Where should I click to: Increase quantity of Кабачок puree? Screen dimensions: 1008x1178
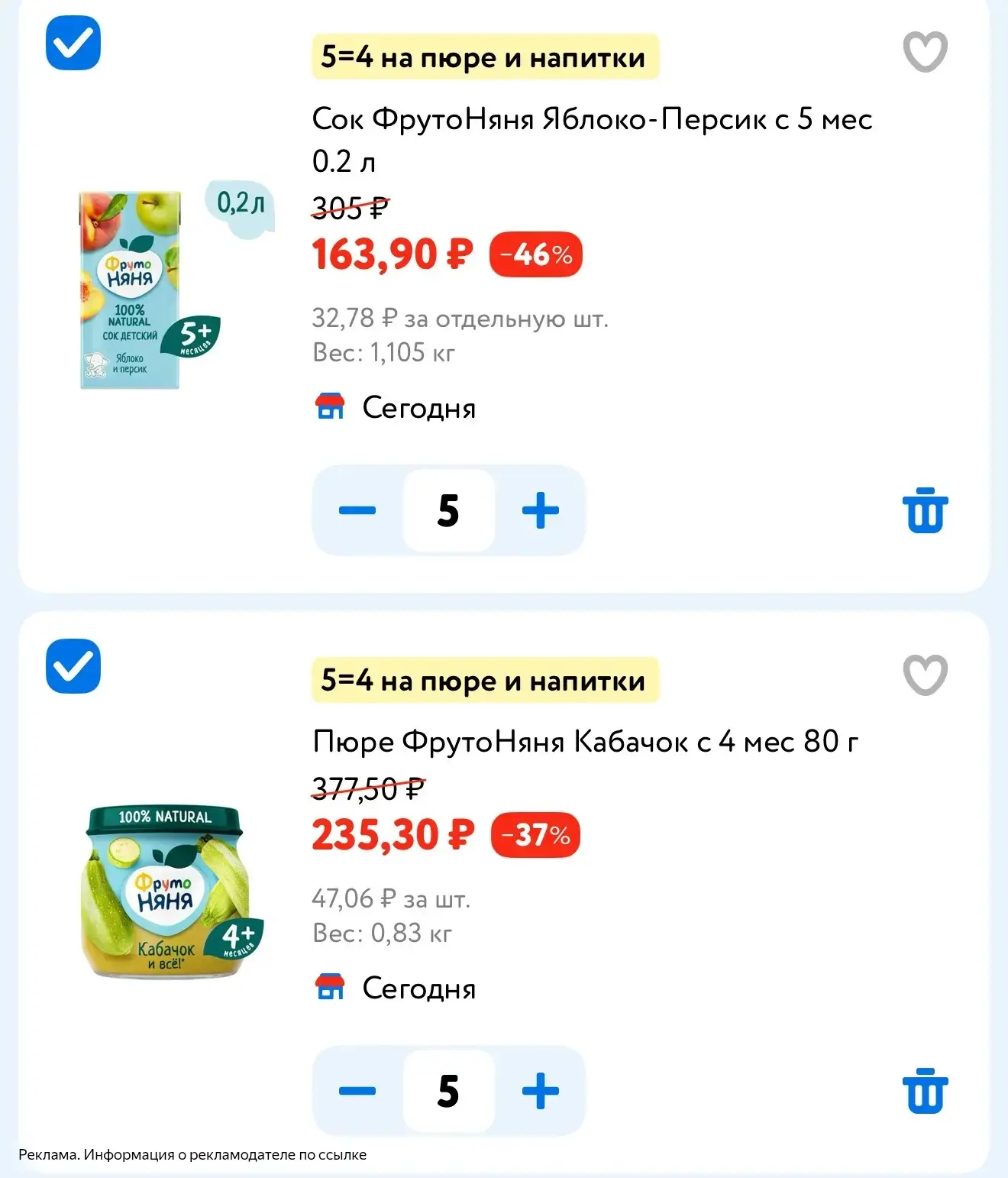pyautogui.click(x=540, y=1090)
